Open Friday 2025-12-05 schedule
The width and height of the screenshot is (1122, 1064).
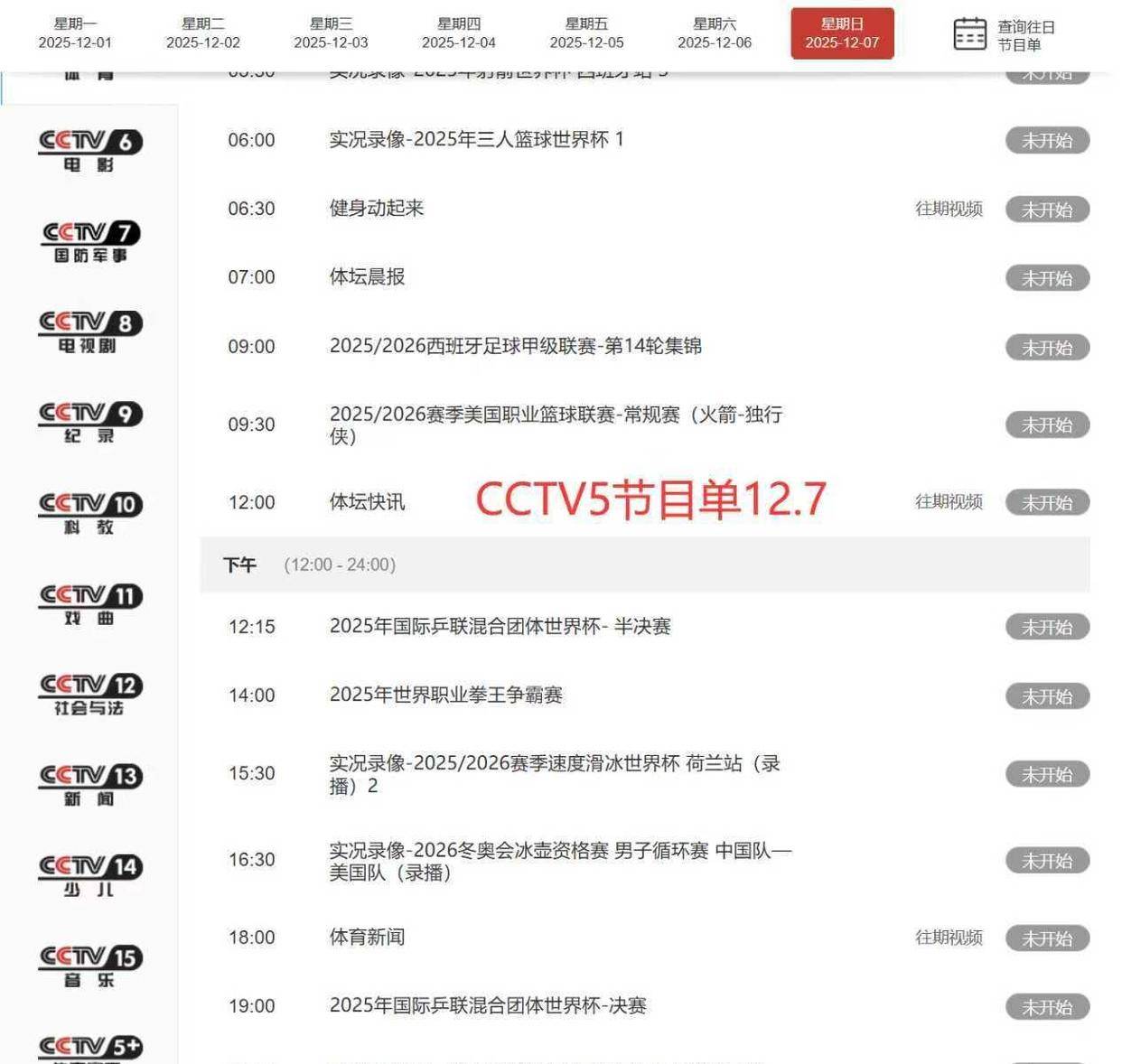point(586,33)
